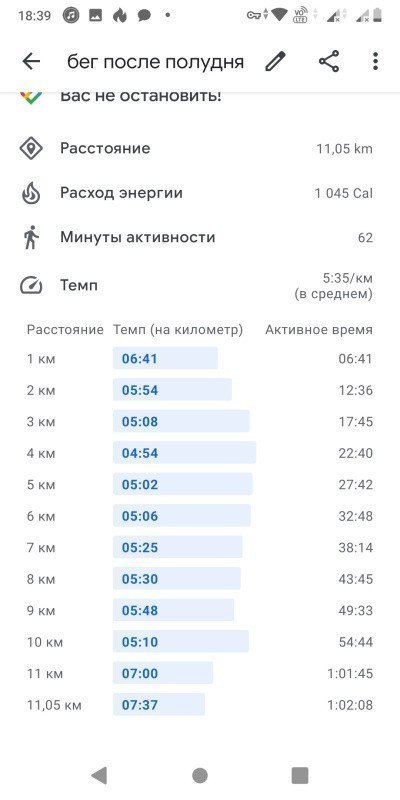Share this running activity
This screenshot has height=800, width=400.
pos(329,62)
